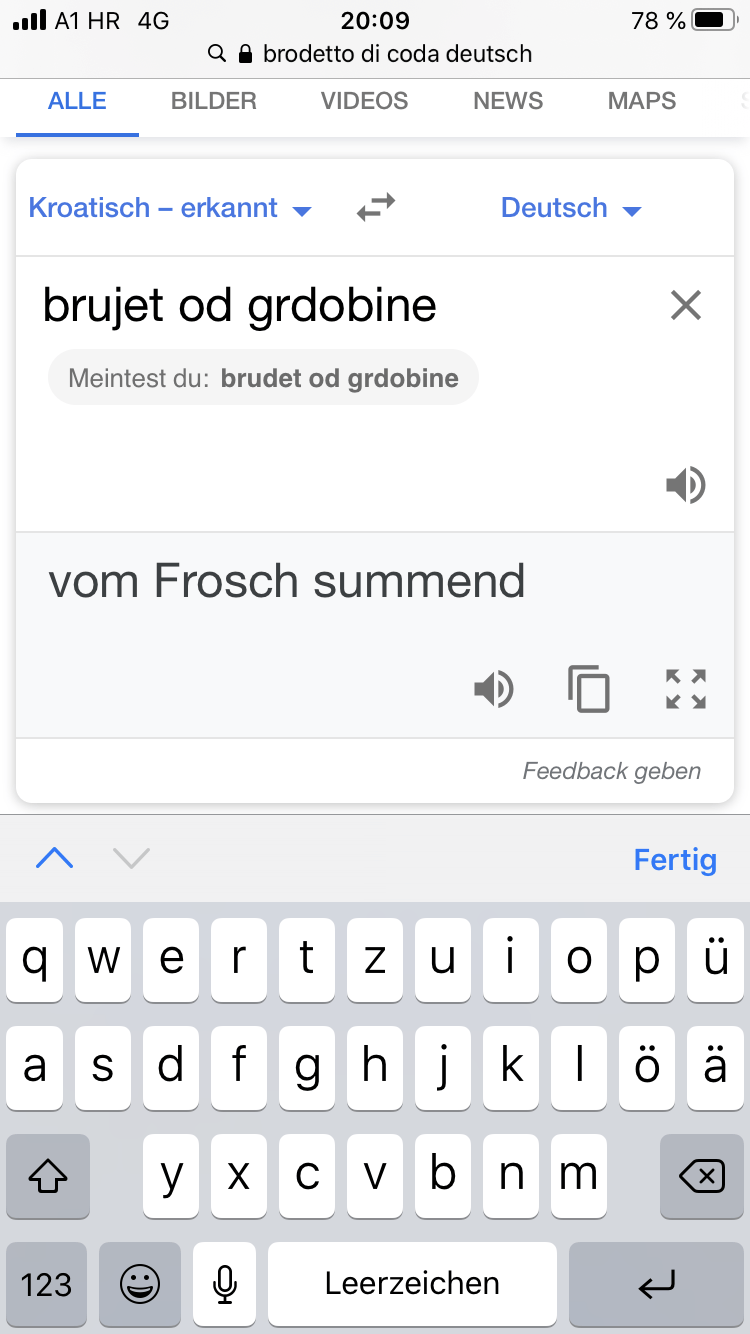Image resolution: width=750 pixels, height=1334 pixels.
Task: Tap Fertig to close the keyboard
Action: coord(675,859)
